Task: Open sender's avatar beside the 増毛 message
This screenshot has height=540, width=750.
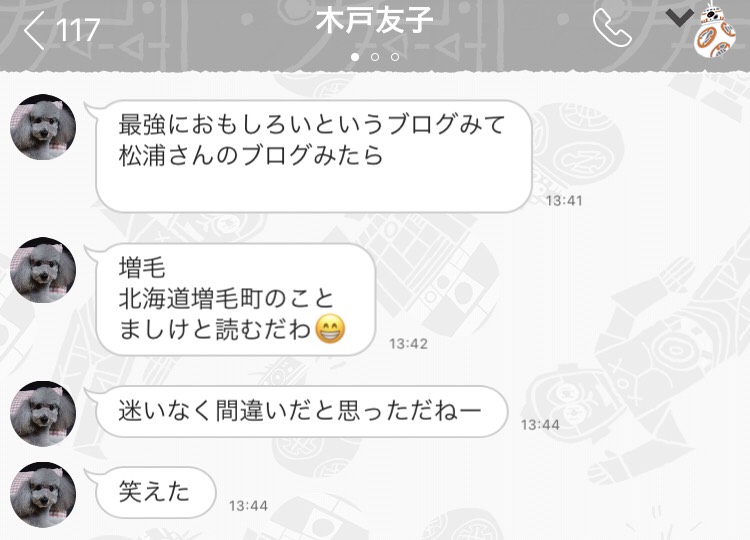Action: (44, 270)
